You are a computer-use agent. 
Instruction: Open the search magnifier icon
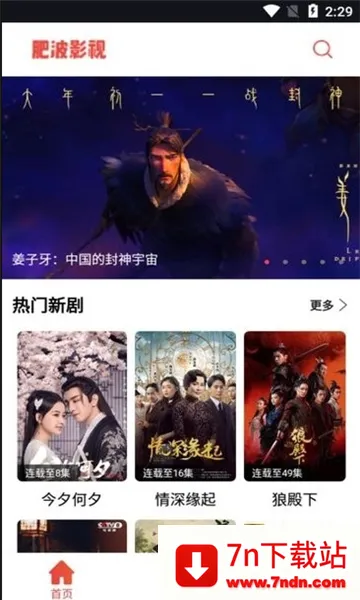point(323,49)
